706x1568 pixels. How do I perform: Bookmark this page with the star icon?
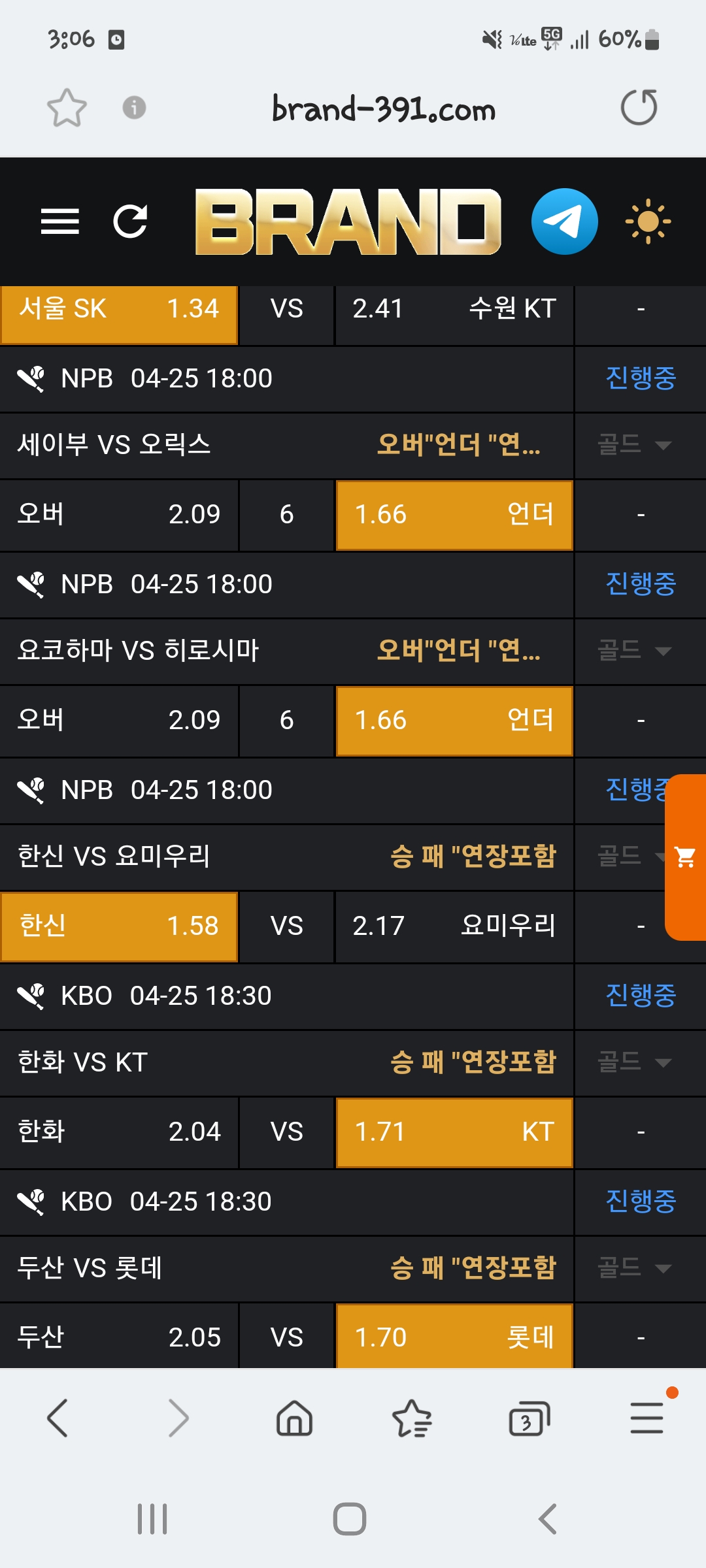point(67,108)
